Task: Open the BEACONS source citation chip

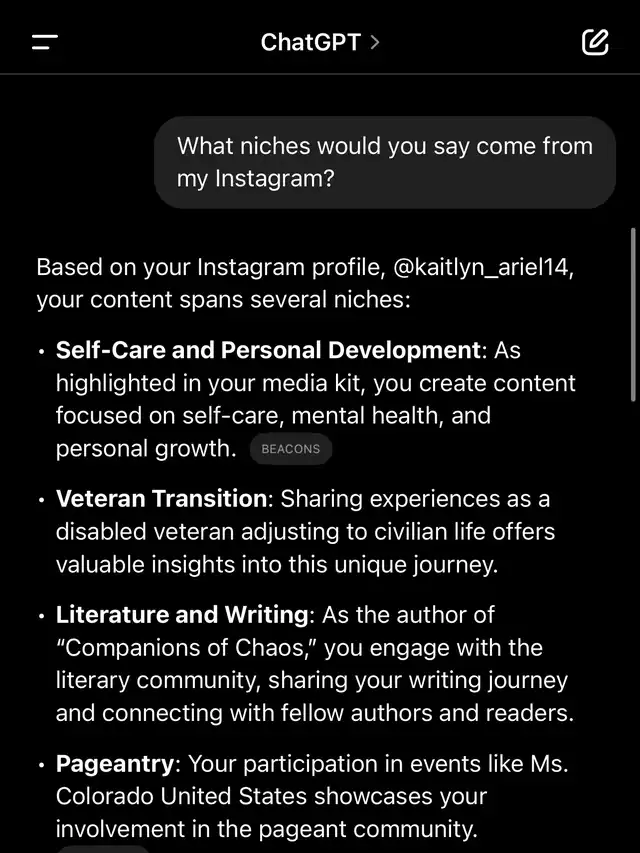Action: (290, 449)
